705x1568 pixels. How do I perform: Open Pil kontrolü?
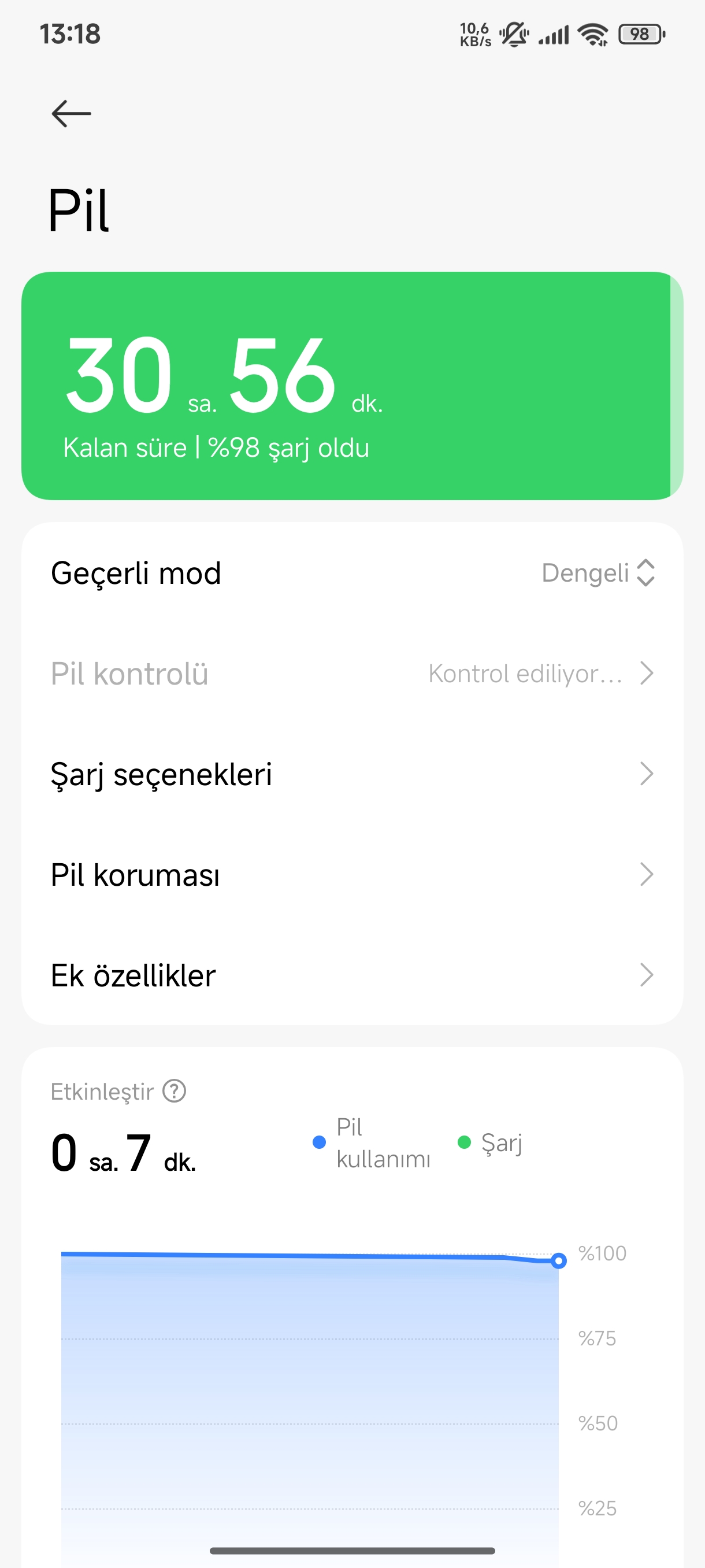pyautogui.click(x=351, y=674)
